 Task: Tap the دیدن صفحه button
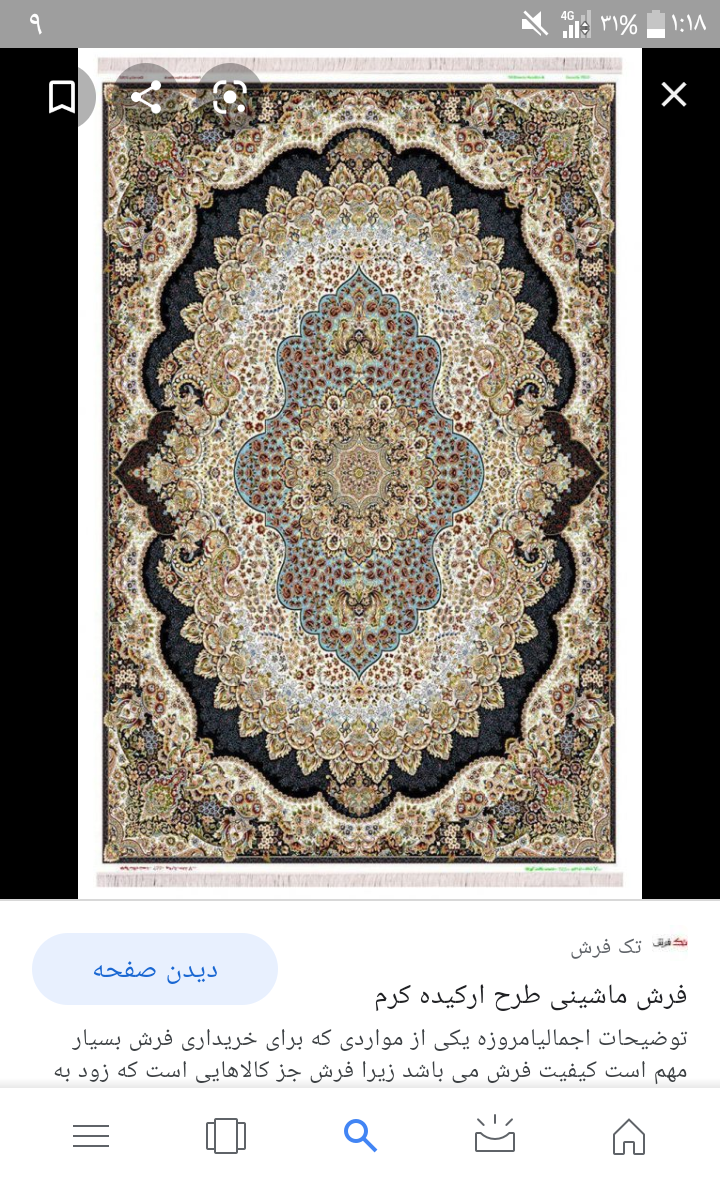pyautogui.click(x=155, y=969)
